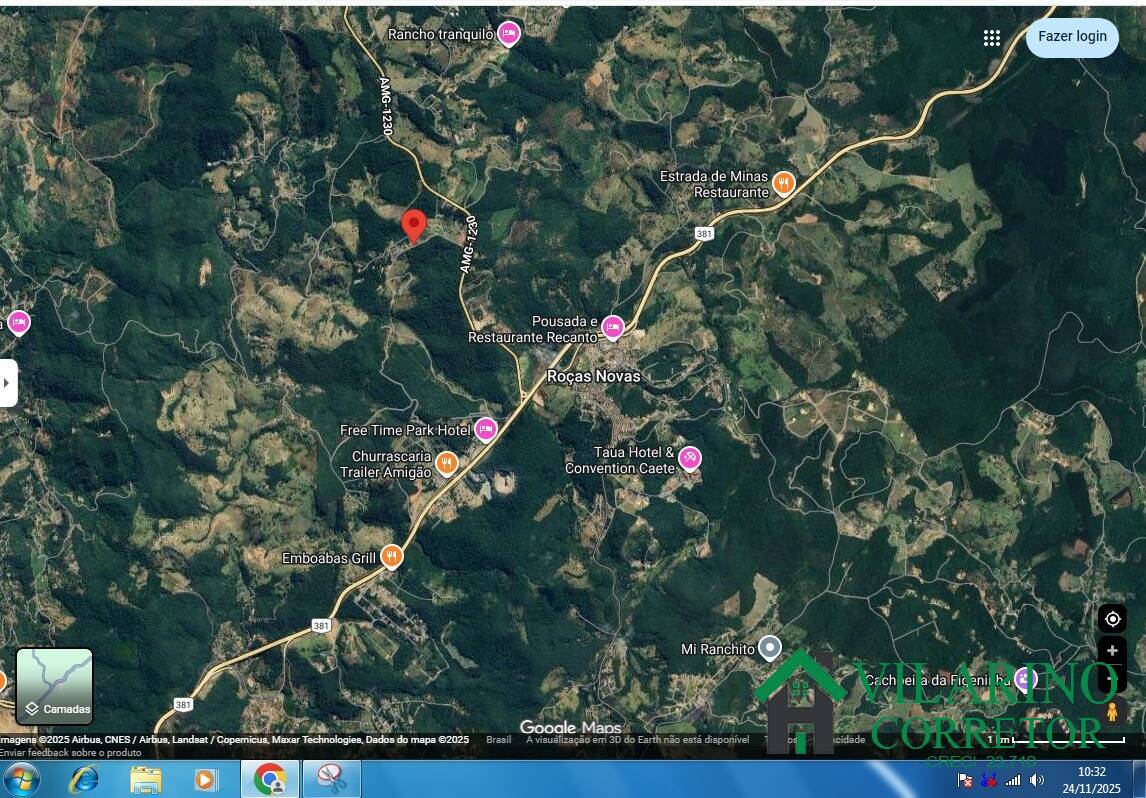Tap the red dropped location pin
1146x798 pixels.
pyautogui.click(x=414, y=226)
